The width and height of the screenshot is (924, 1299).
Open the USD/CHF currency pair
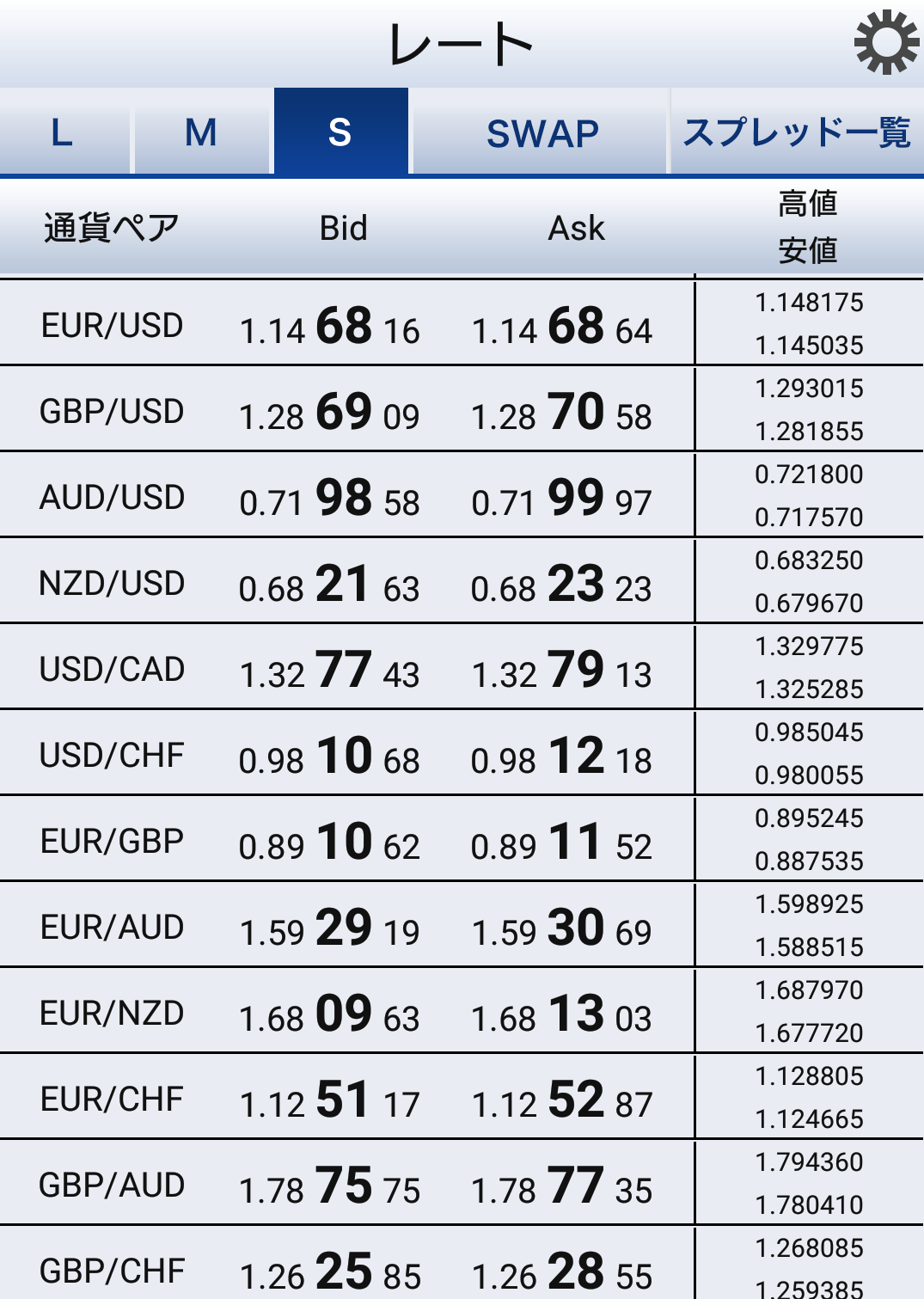click(113, 756)
